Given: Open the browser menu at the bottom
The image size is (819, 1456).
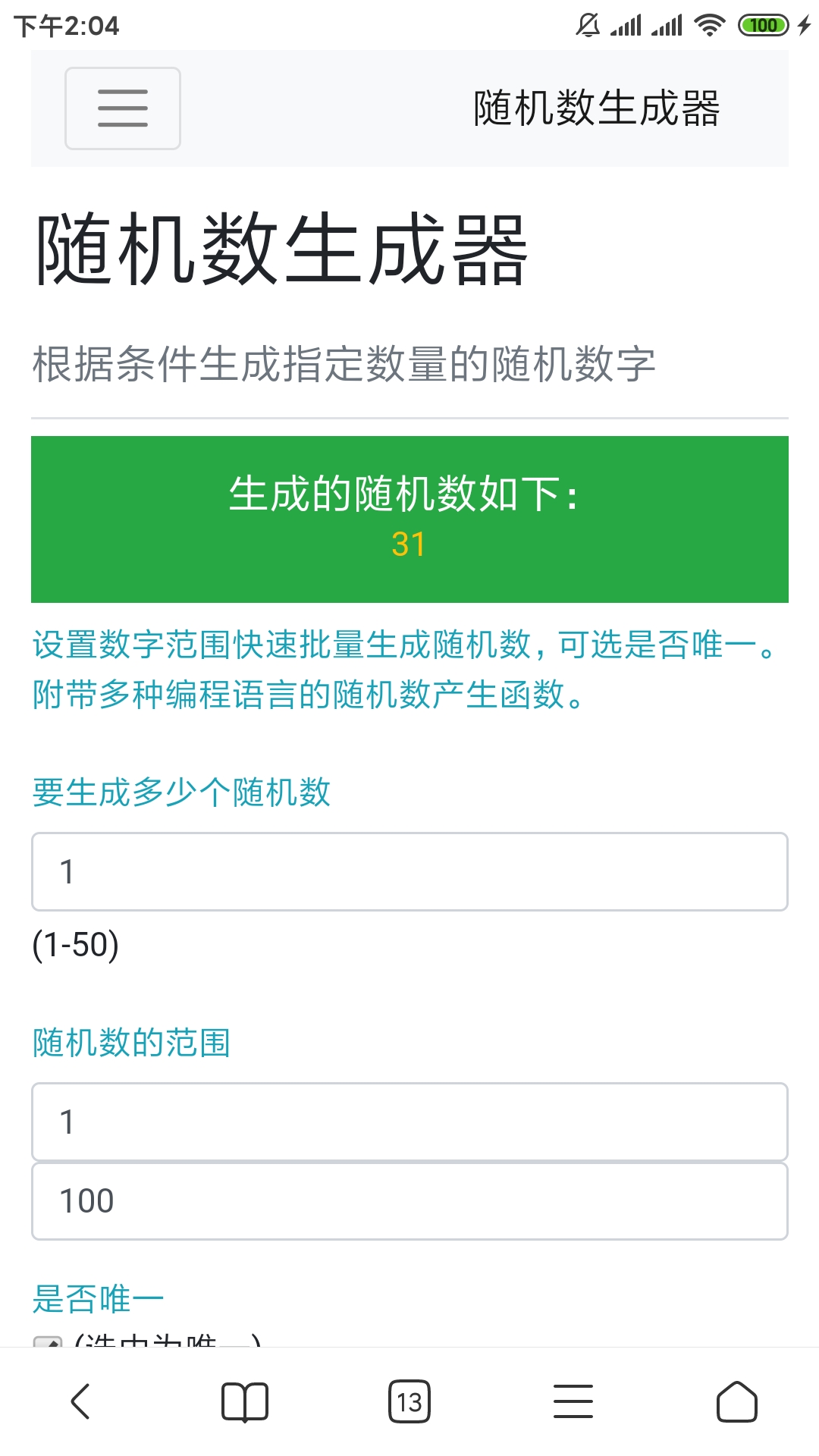Looking at the screenshot, I should click(573, 1401).
